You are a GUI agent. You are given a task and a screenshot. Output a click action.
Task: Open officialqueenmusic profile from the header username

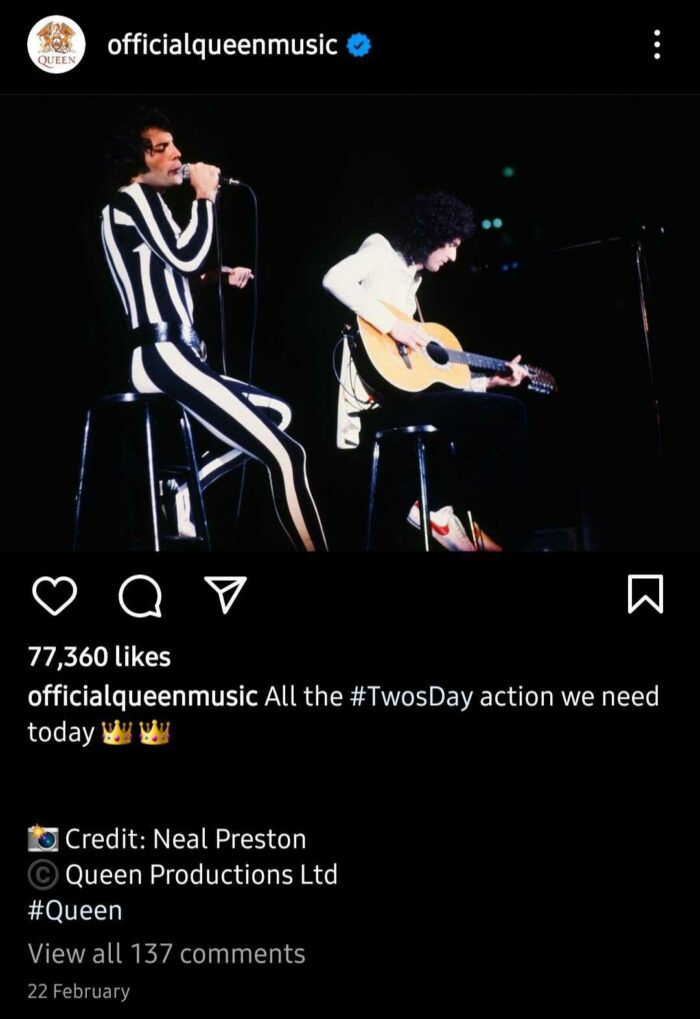coord(222,45)
